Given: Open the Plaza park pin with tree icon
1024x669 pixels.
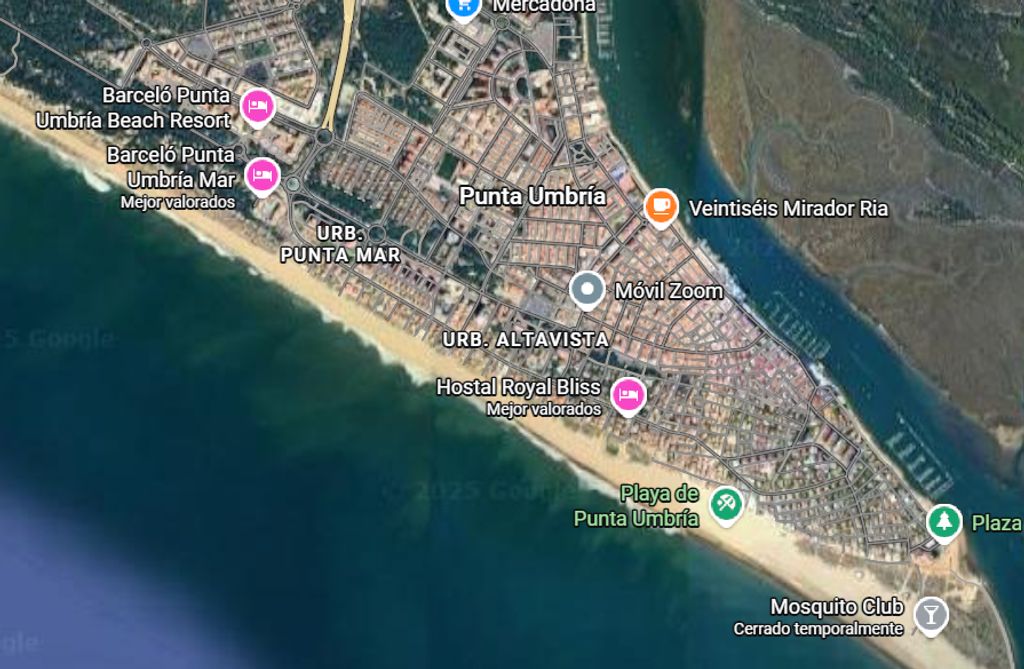Looking at the screenshot, I should point(943,521).
